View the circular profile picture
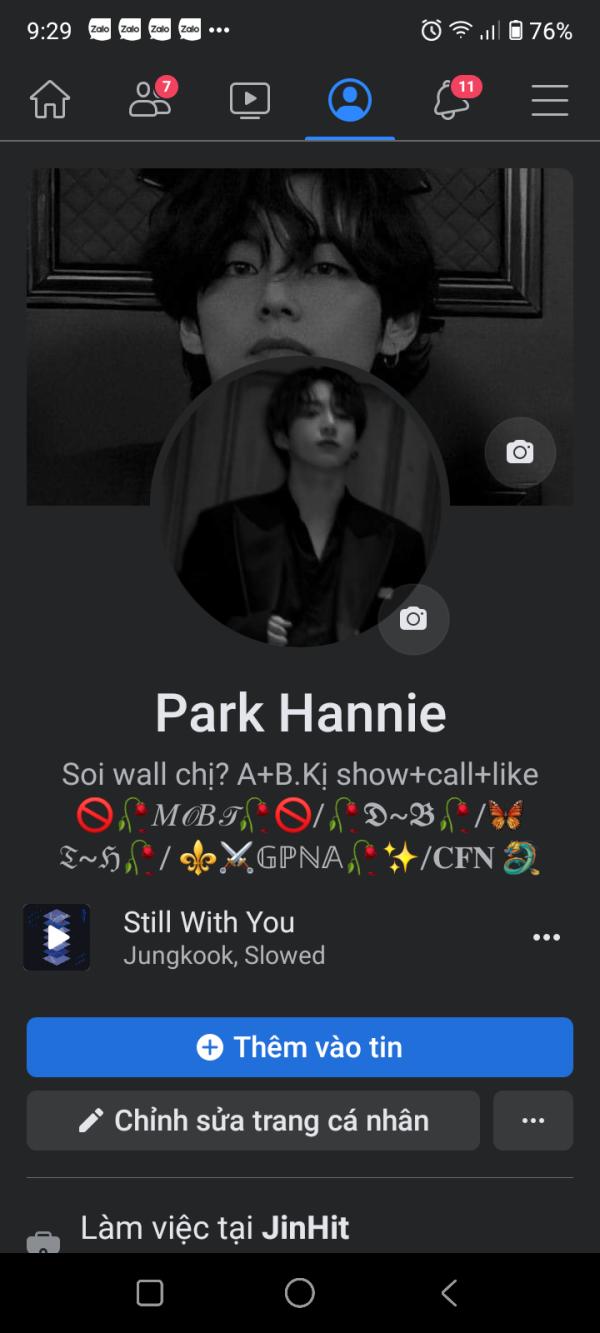The image size is (600, 1333). pyautogui.click(x=290, y=500)
